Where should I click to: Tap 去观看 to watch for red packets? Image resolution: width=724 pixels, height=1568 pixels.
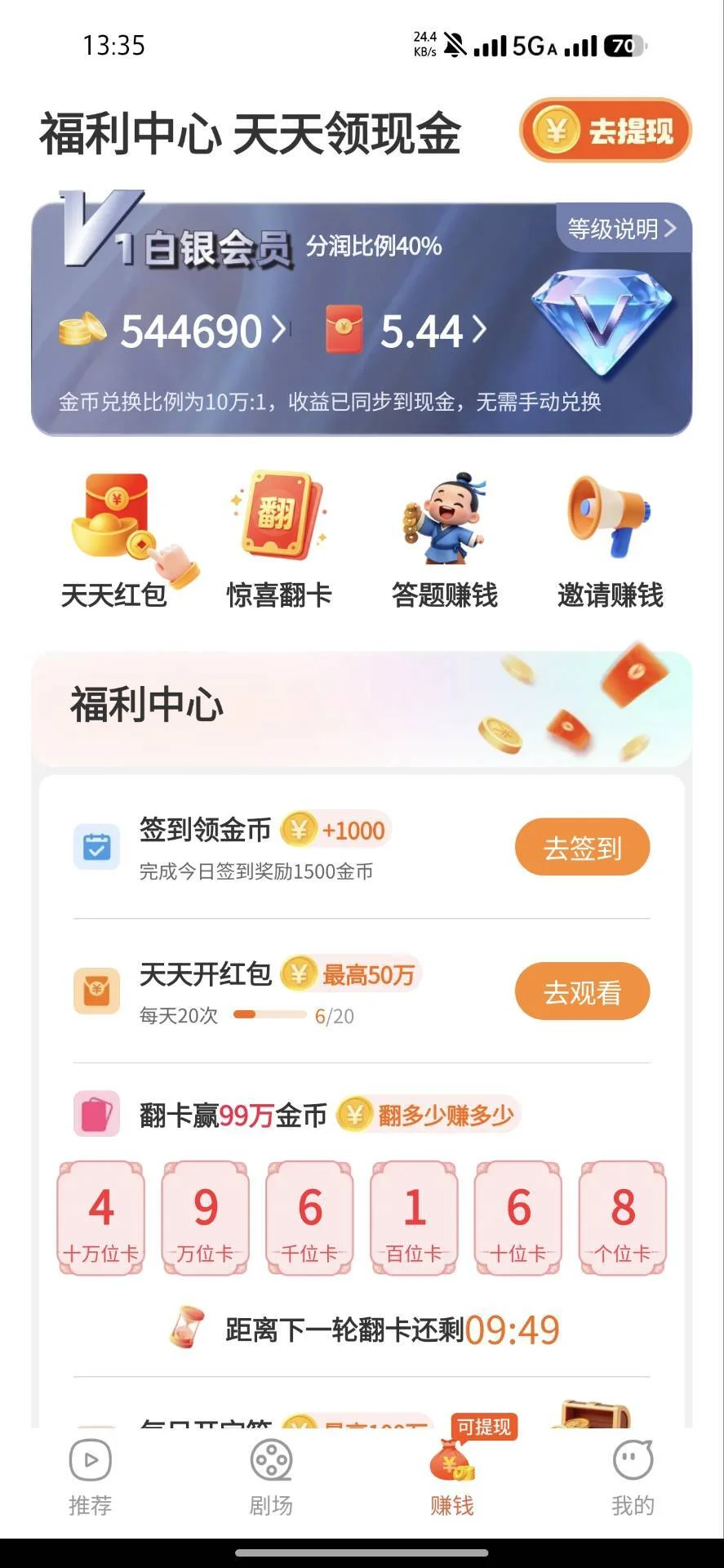pos(582,991)
